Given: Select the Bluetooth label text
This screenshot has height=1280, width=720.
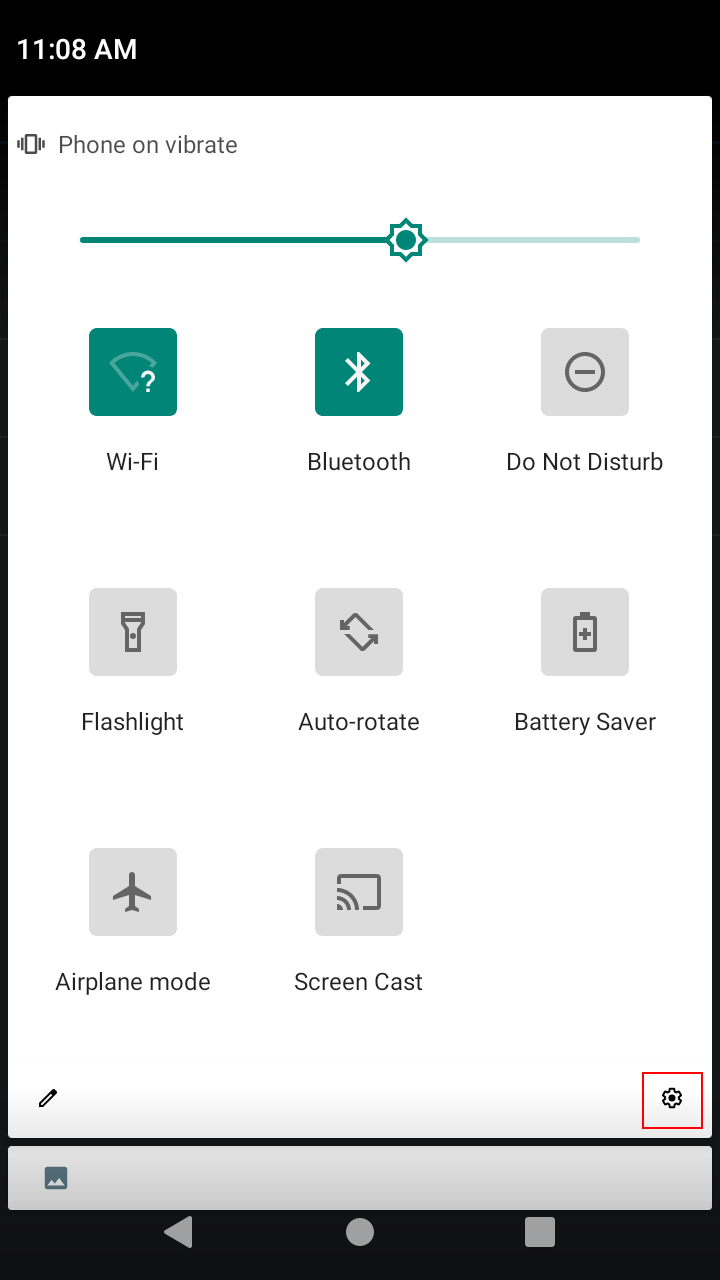Looking at the screenshot, I should 358,461.
